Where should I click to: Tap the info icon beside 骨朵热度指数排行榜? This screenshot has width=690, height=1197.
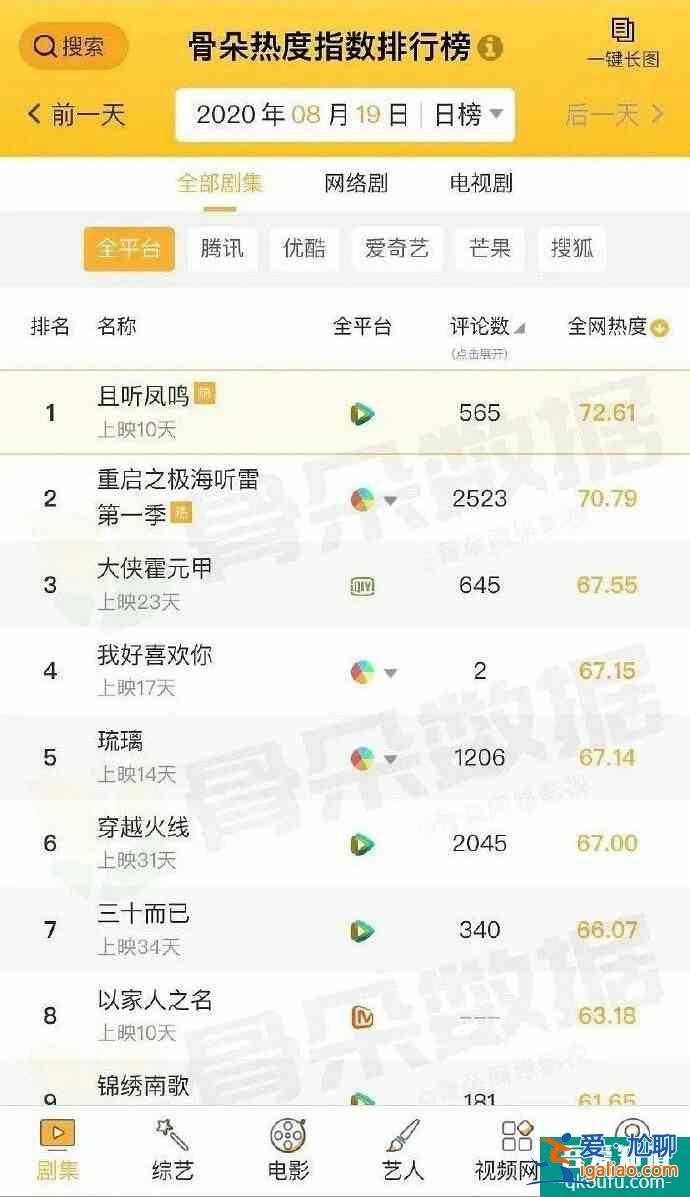[x=490, y=48]
